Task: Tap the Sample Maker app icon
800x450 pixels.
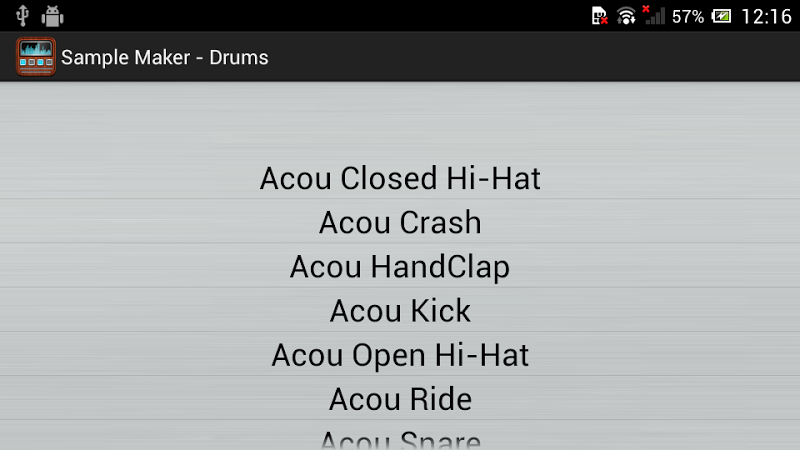Action: (x=36, y=57)
